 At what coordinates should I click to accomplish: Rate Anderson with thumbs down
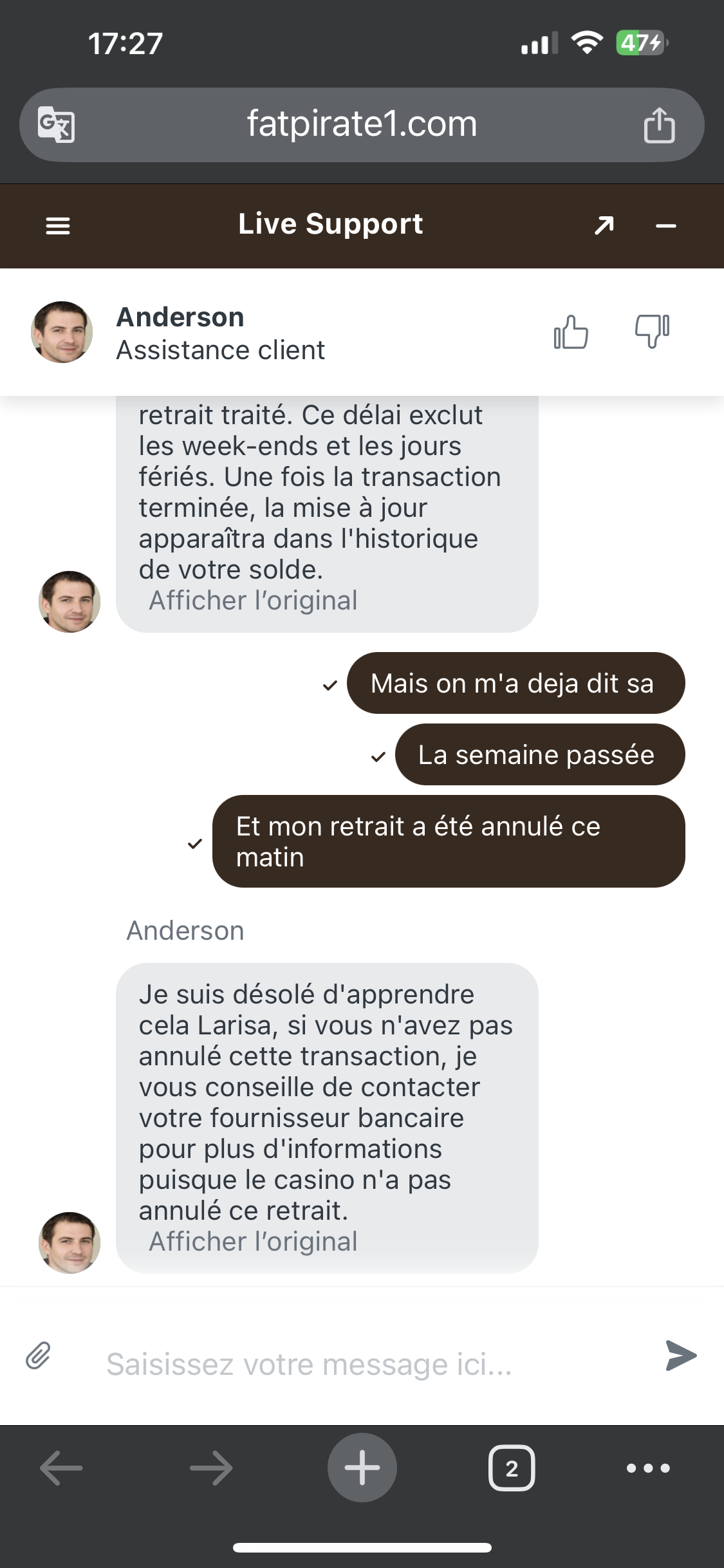[x=652, y=331]
